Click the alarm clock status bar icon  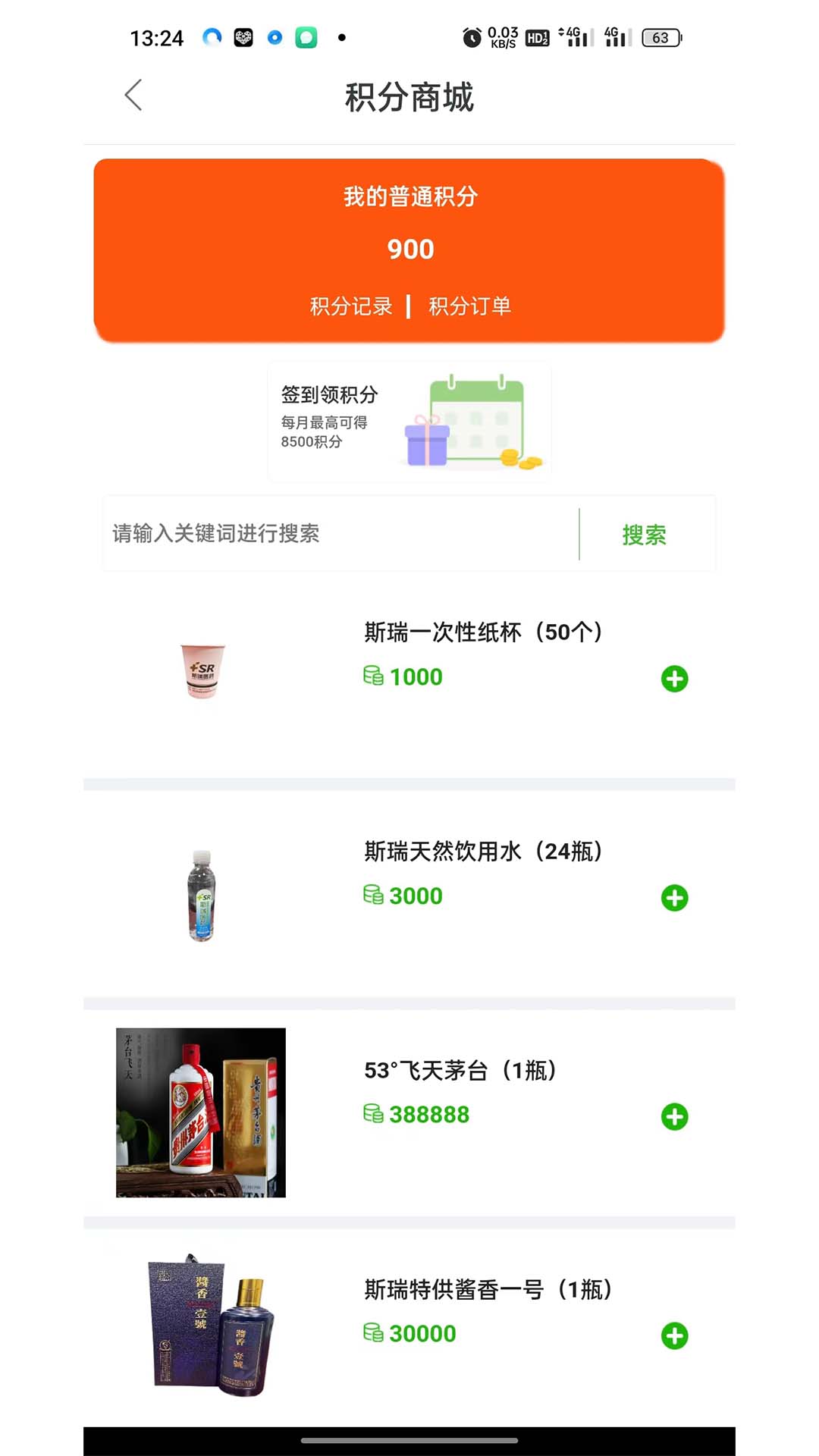pyautogui.click(x=472, y=36)
